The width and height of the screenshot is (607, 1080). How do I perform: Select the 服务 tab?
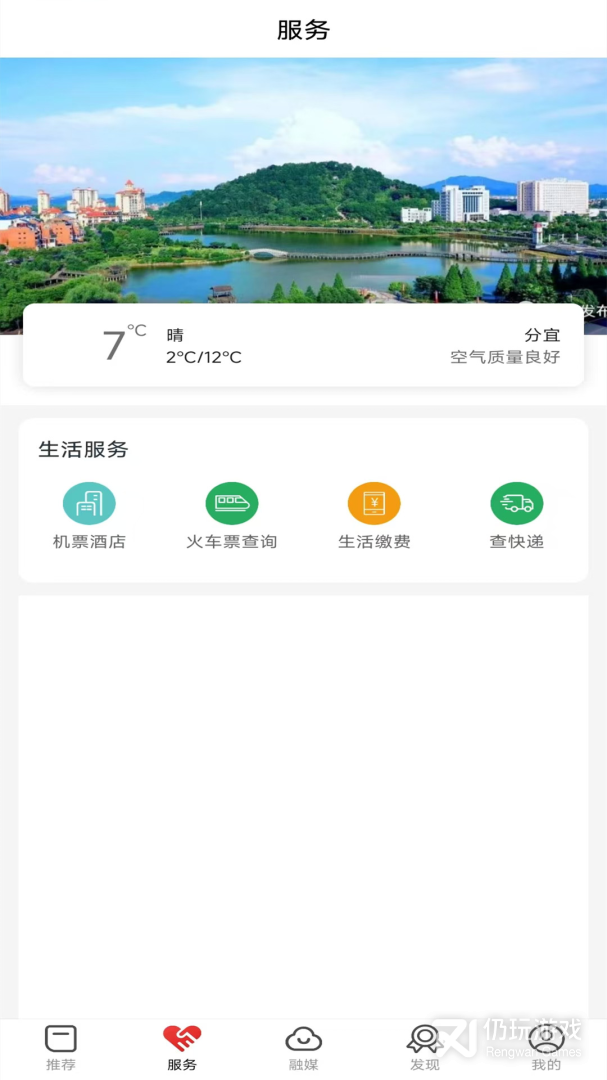(x=182, y=1048)
